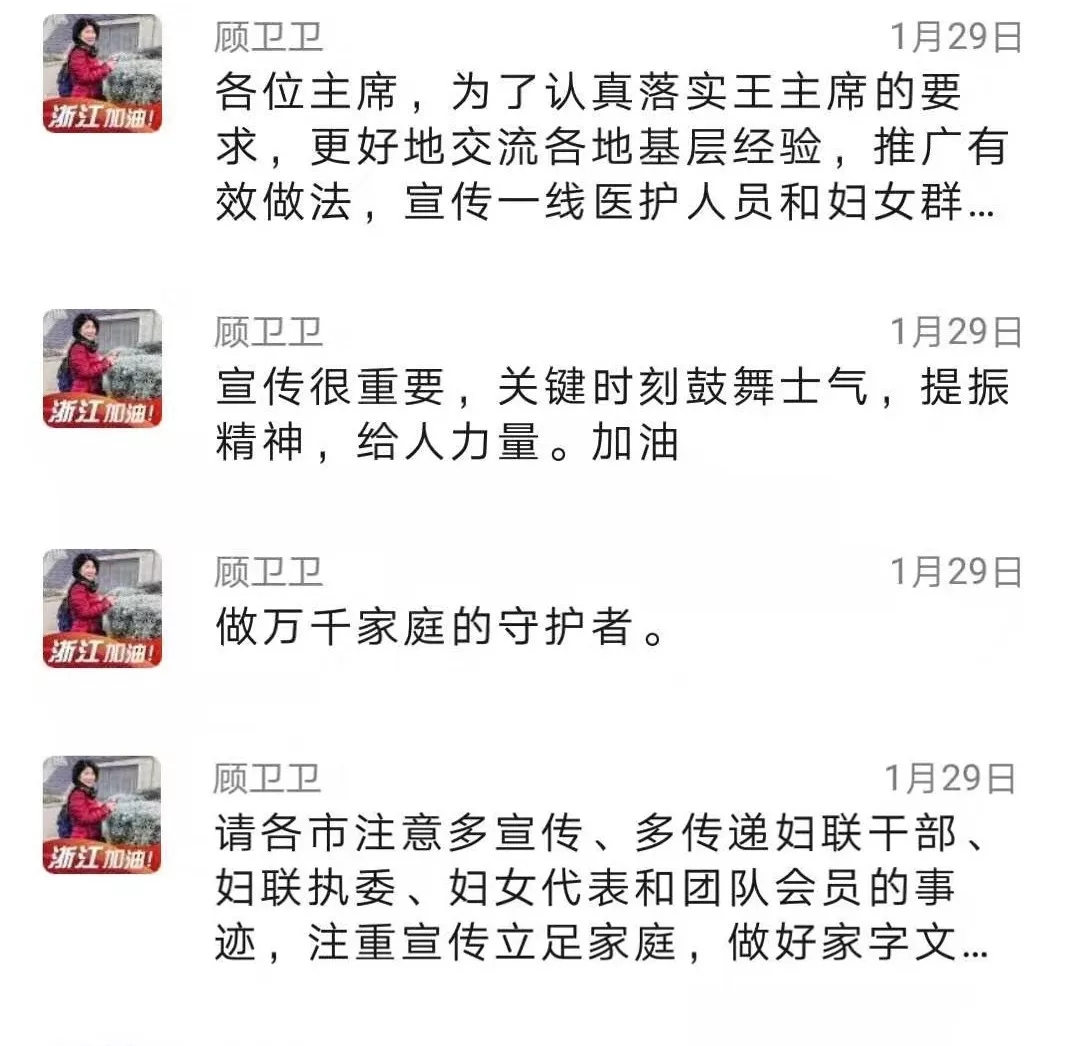Open the message about 宣传很重要
The height and width of the screenshot is (1046, 1073).
tap(610, 414)
